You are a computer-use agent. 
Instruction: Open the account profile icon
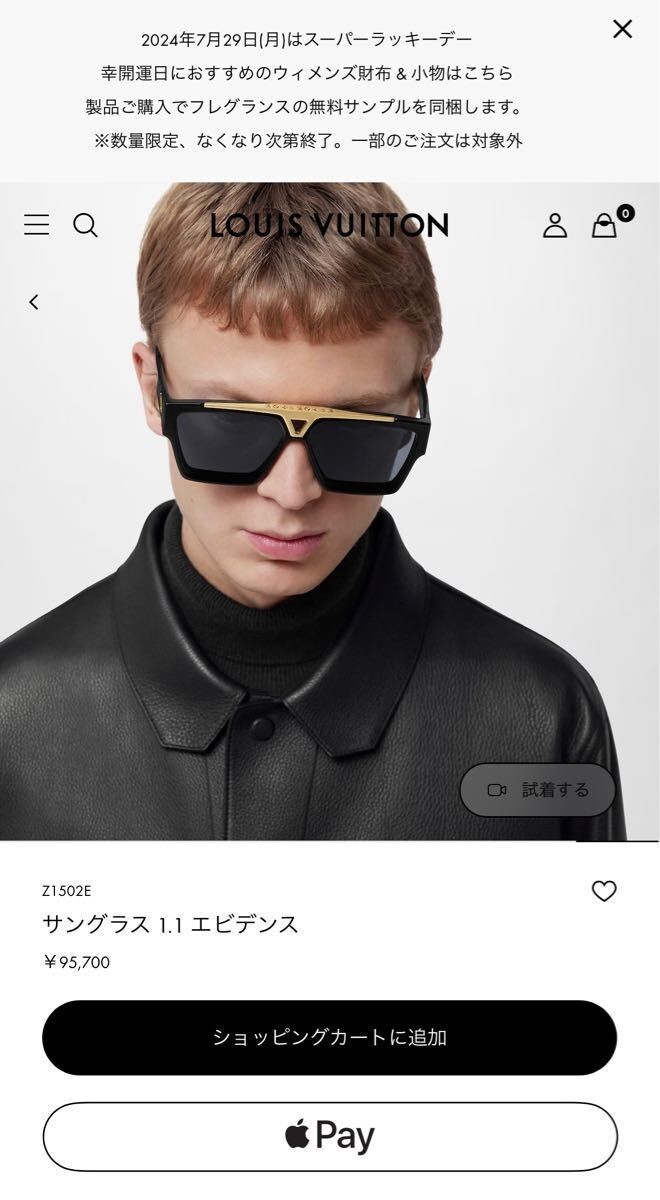(555, 225)
